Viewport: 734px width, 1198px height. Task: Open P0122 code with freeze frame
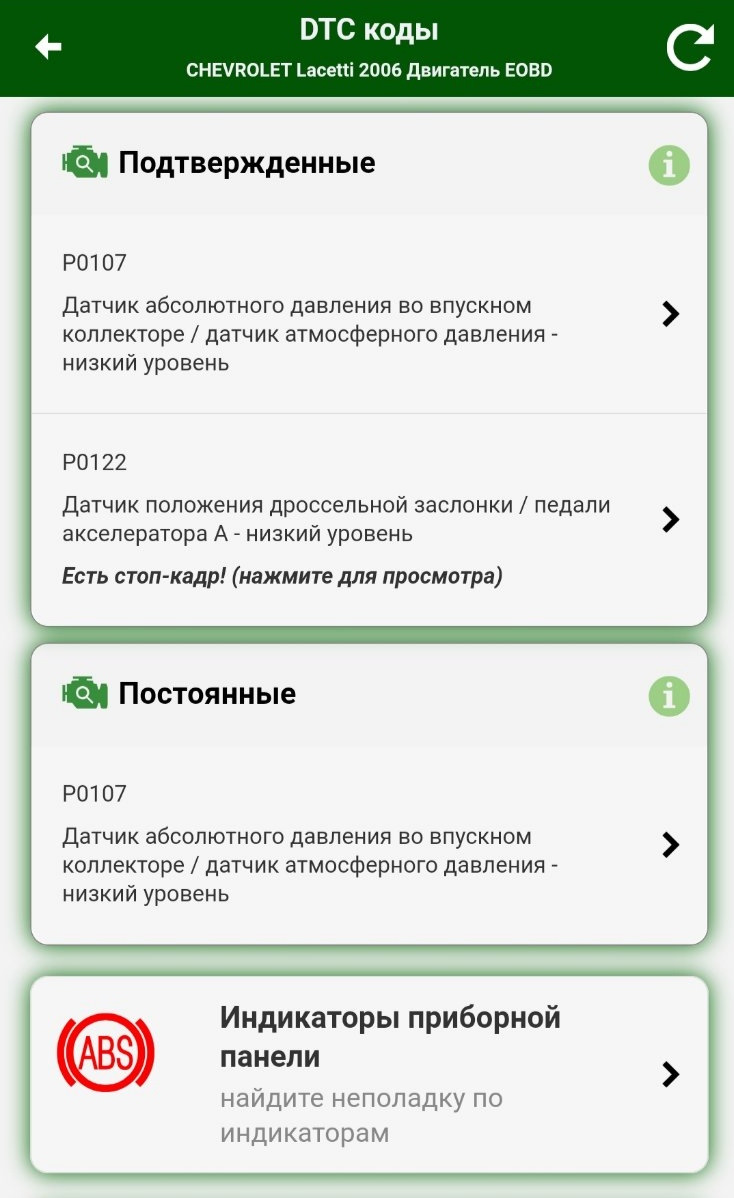tap(369, 520)
